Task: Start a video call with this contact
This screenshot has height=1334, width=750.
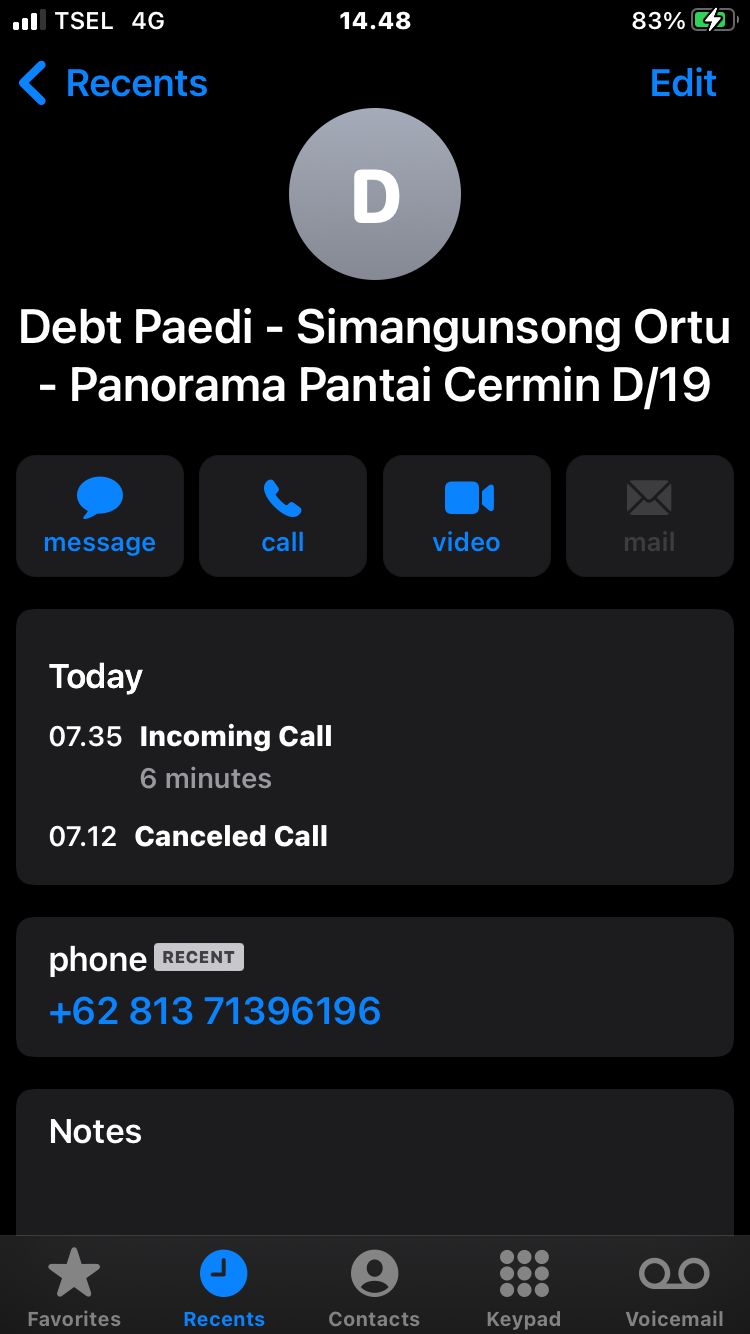Action: [x=467, y=516]
